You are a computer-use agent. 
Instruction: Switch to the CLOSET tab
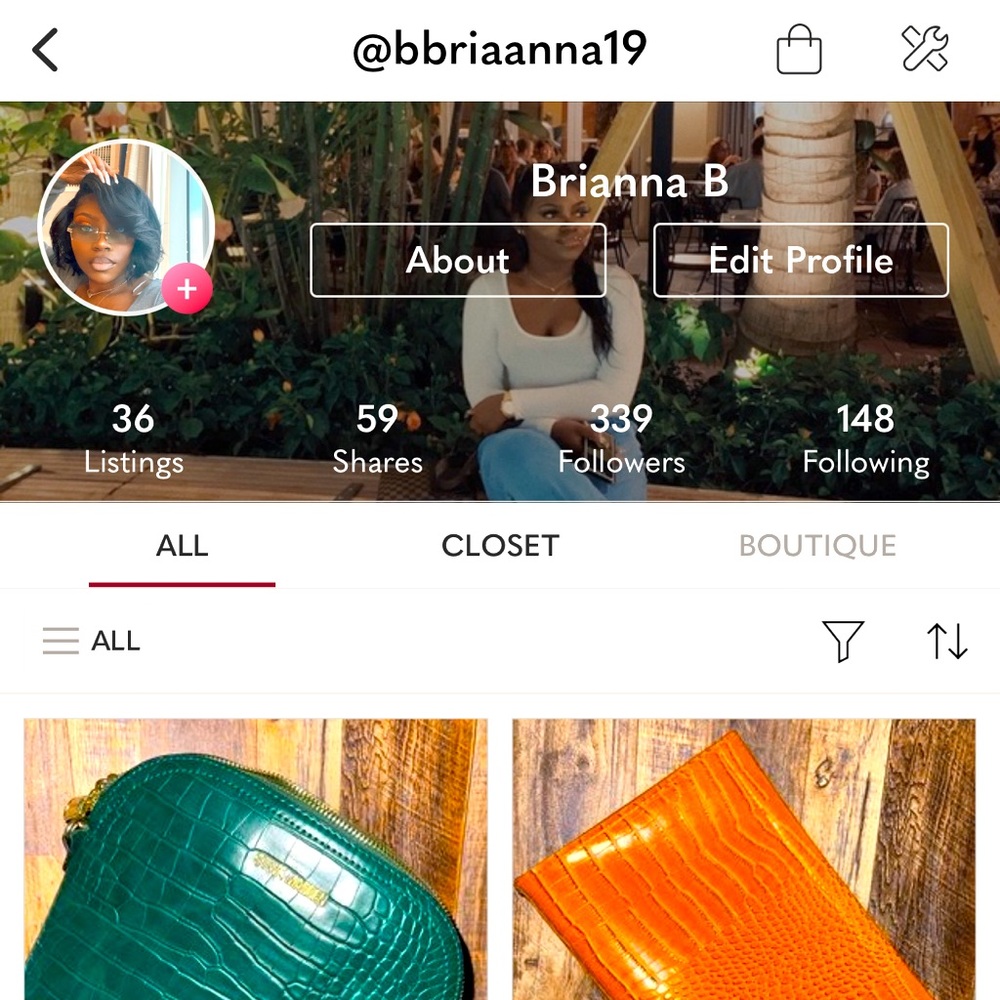point(500,546)
